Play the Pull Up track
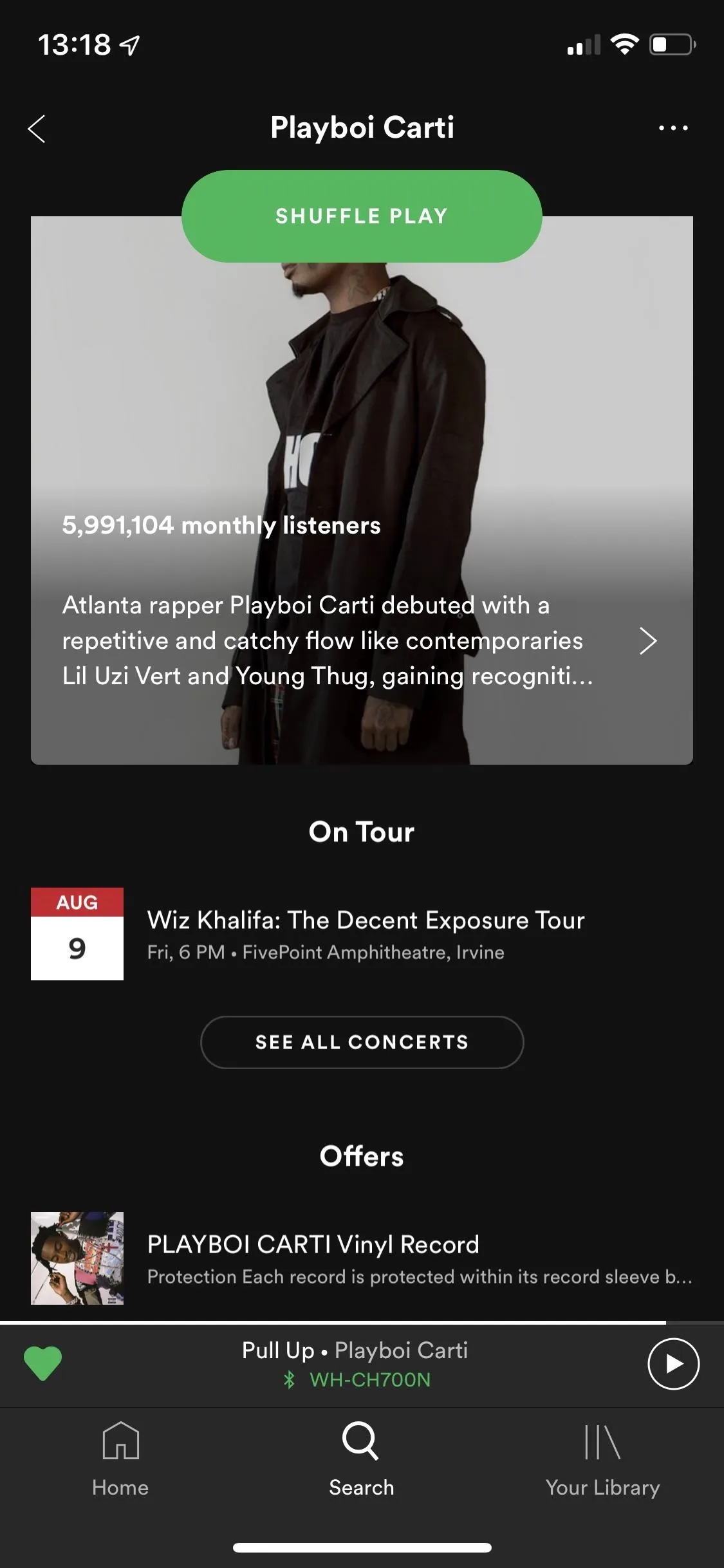The height and width of the screenshot is (1568, 724). point(673,1364)
